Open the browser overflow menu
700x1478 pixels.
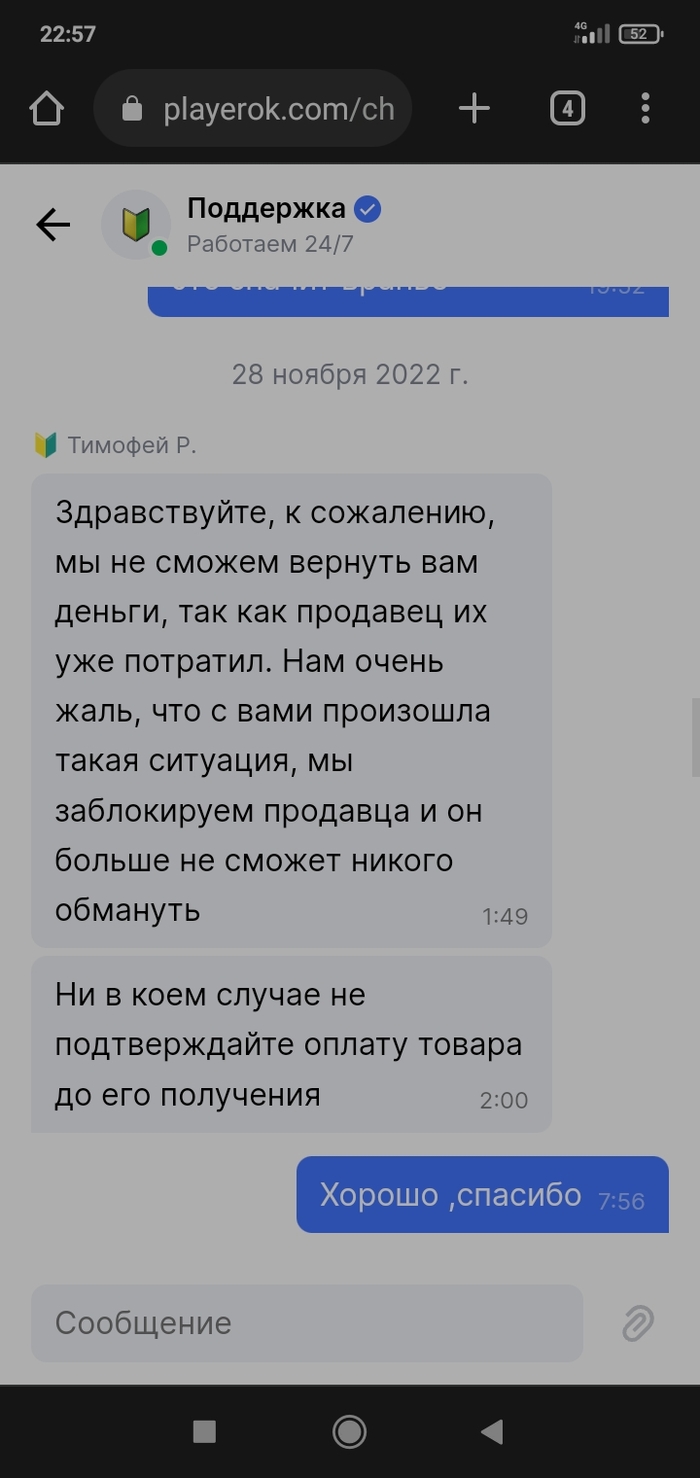click(646, 109)
